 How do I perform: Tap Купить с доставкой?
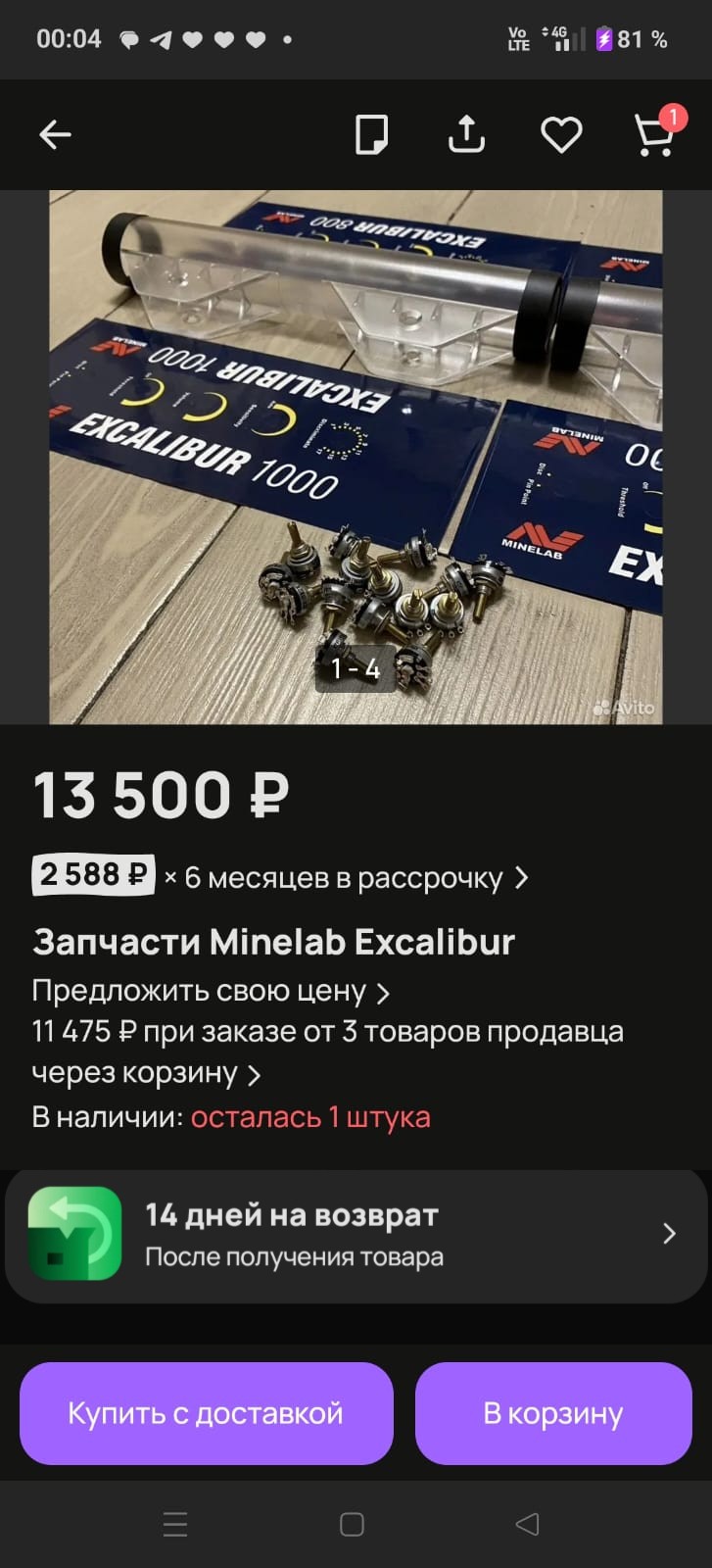[x=206, y=1413]
